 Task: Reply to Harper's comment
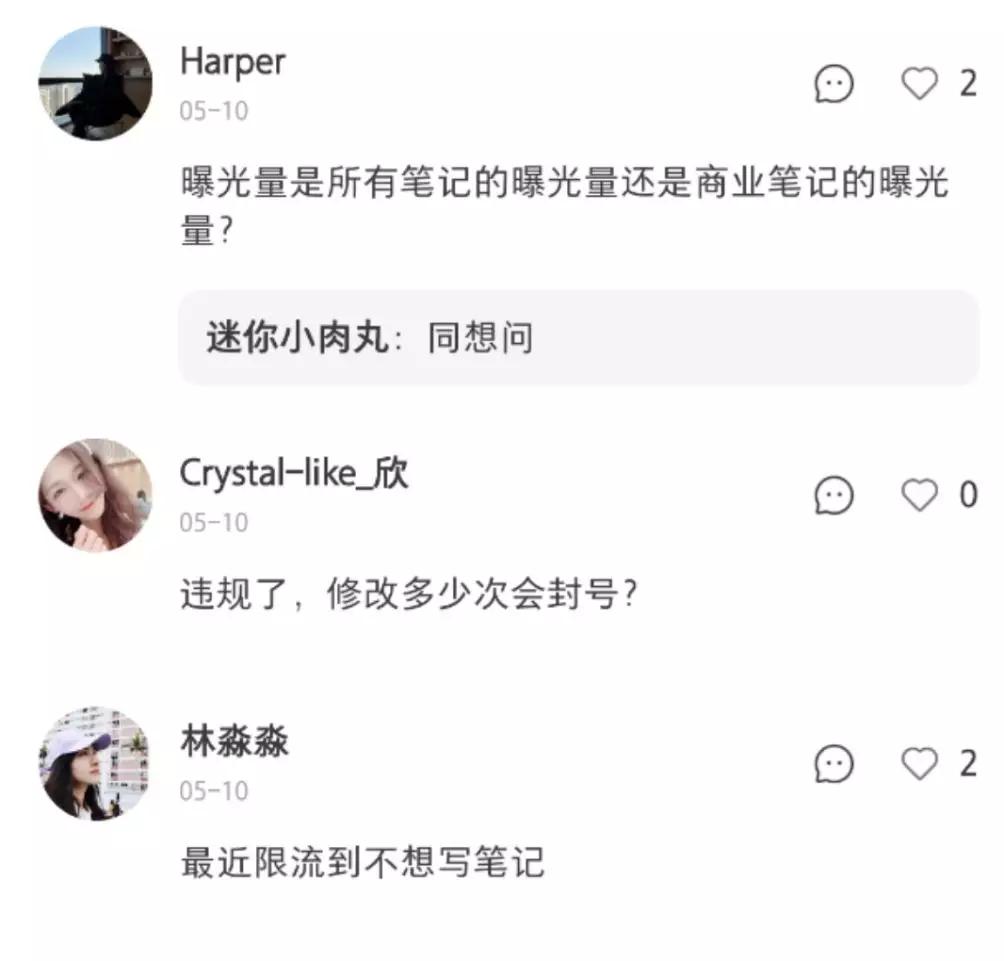point(834,85)
